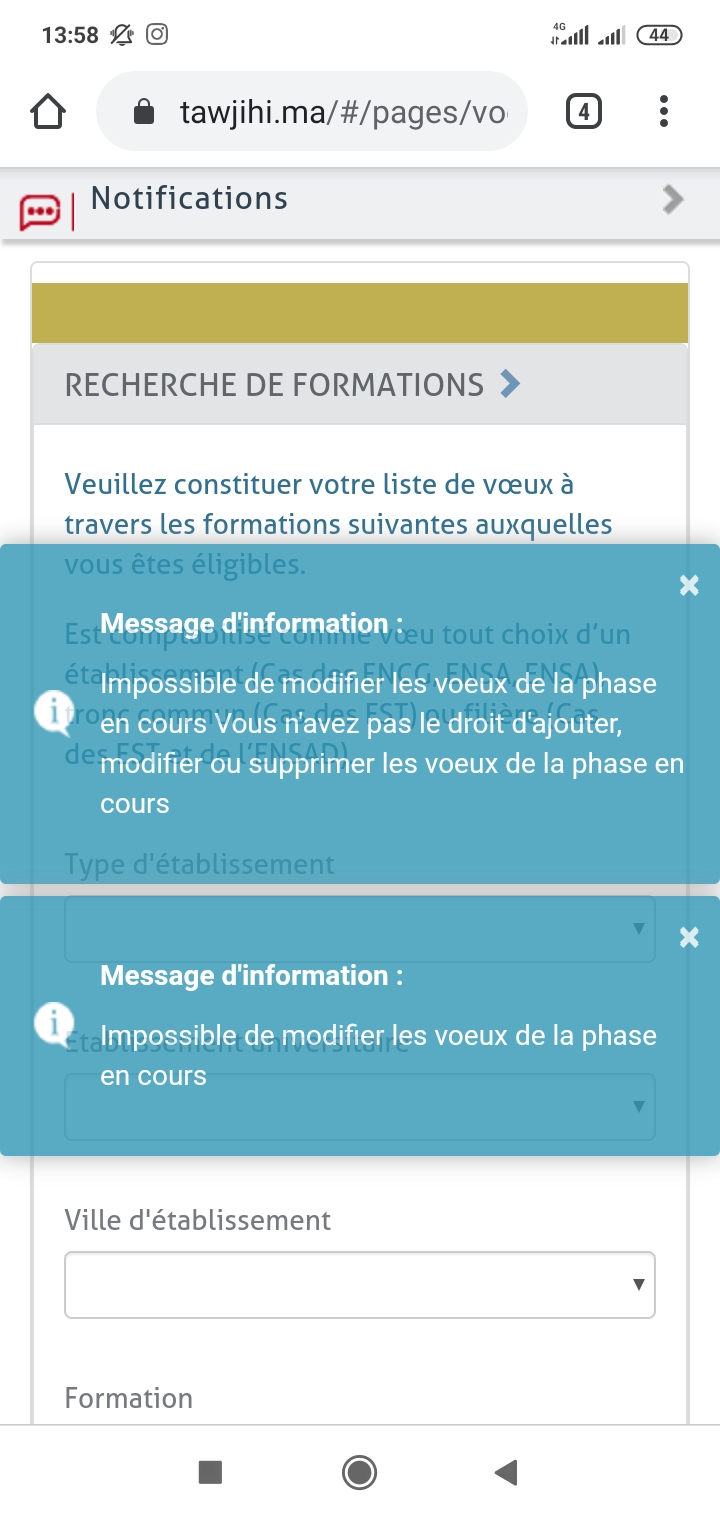Open the tab switcher showing 4 tabs
This screenshot has height=1520, width=720.
[x=584, y=111]
